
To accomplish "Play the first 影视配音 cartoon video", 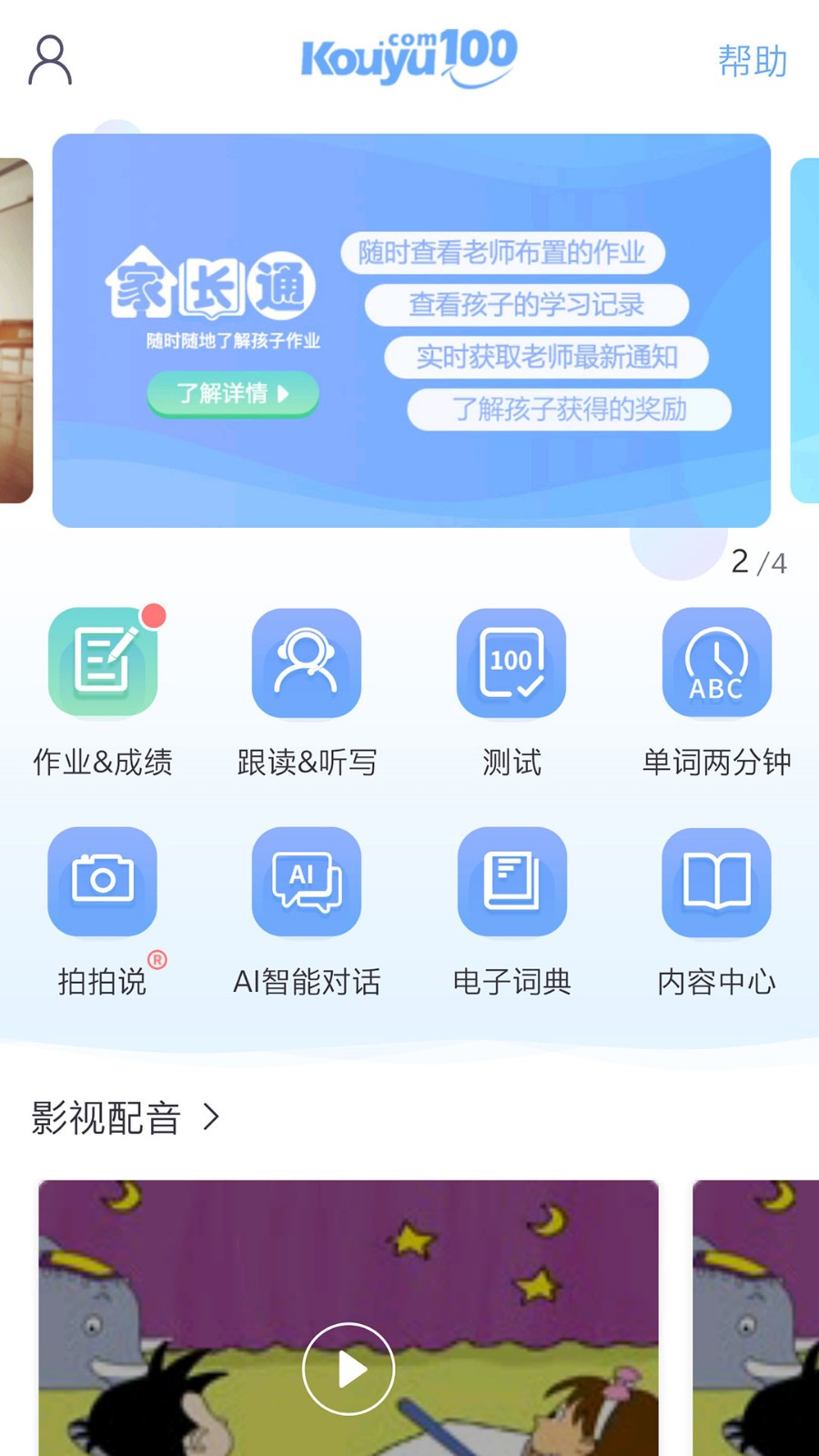I will tap(349, 1368).
